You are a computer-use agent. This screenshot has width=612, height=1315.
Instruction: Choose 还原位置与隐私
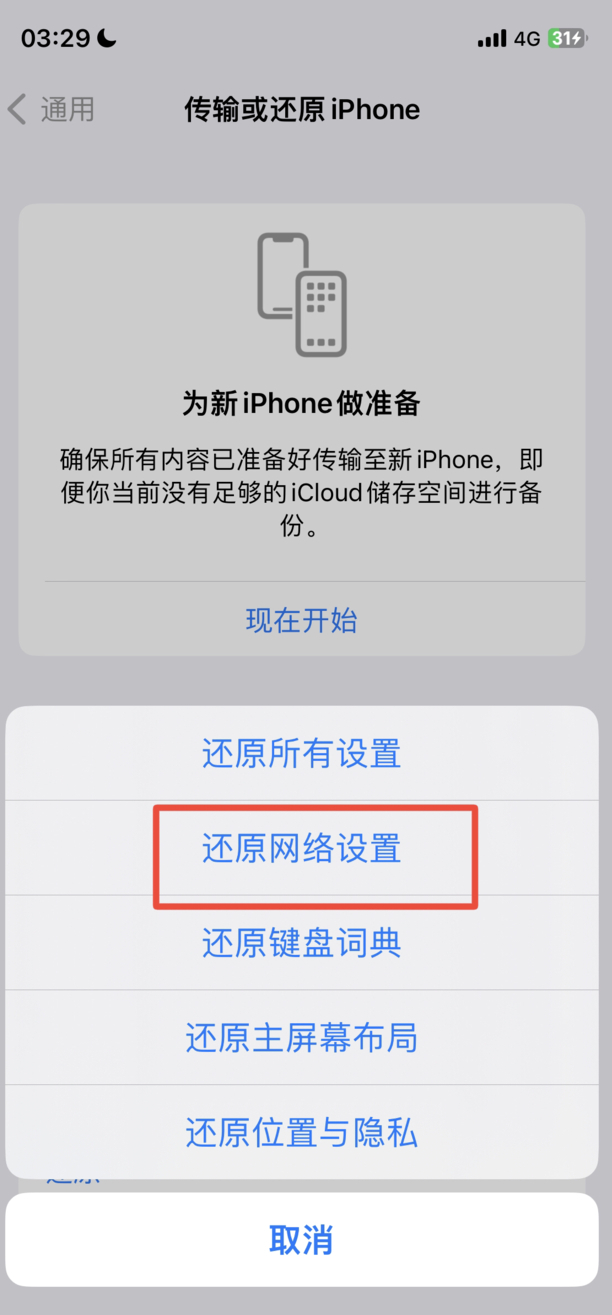point(302,1132)
